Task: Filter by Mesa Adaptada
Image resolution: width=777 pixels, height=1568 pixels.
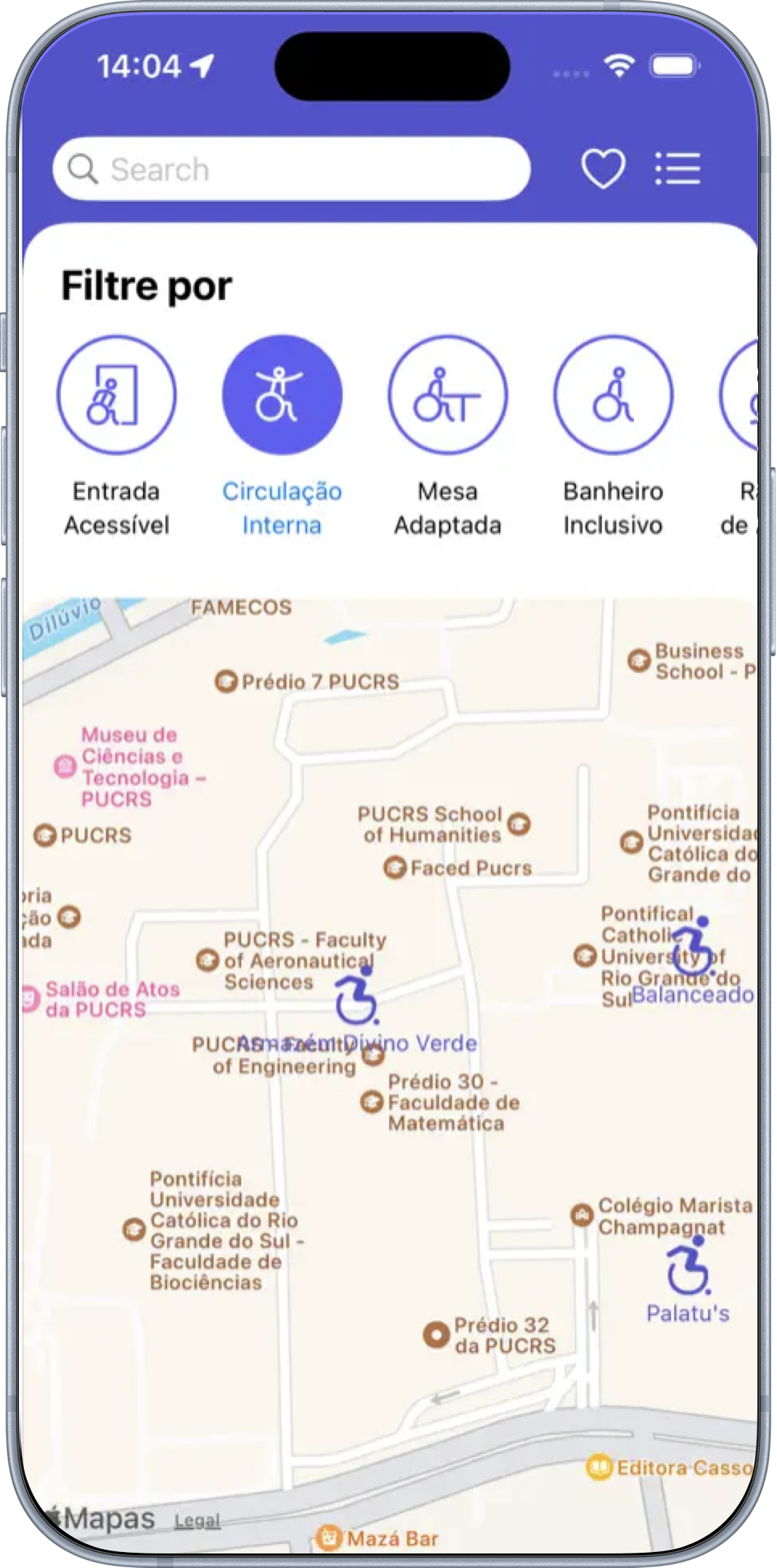Action: (x=447, y=396)
